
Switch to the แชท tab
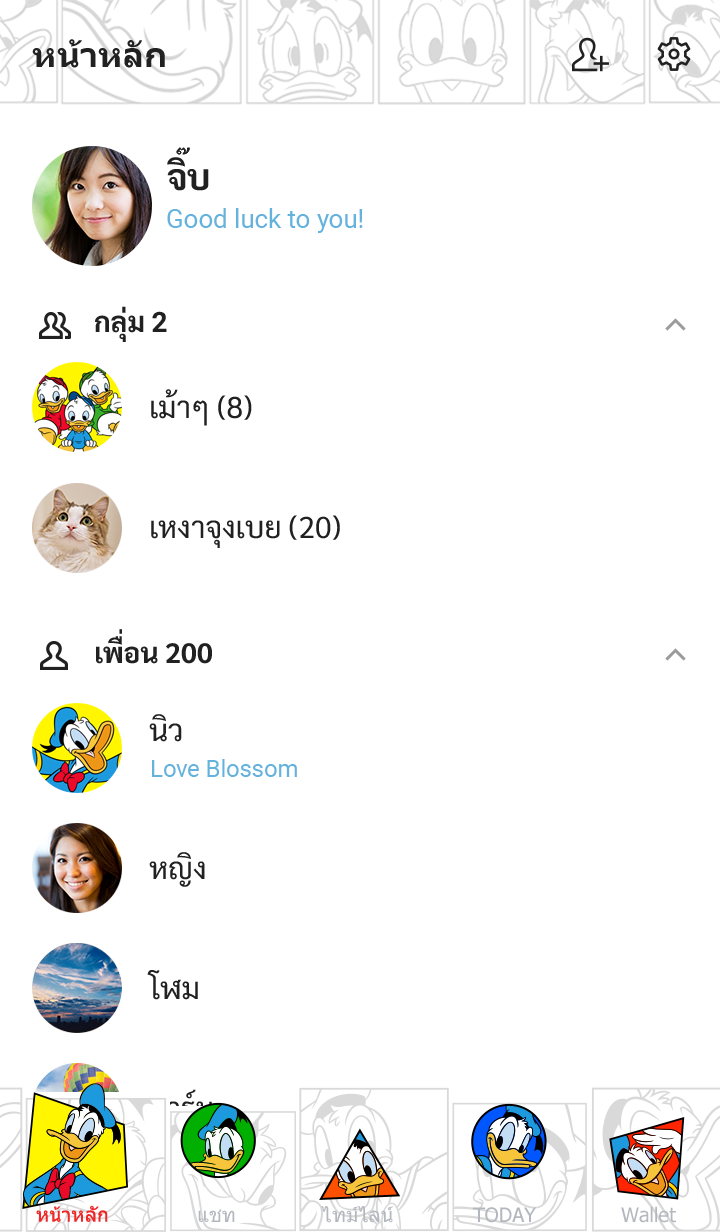(217, 1160)
